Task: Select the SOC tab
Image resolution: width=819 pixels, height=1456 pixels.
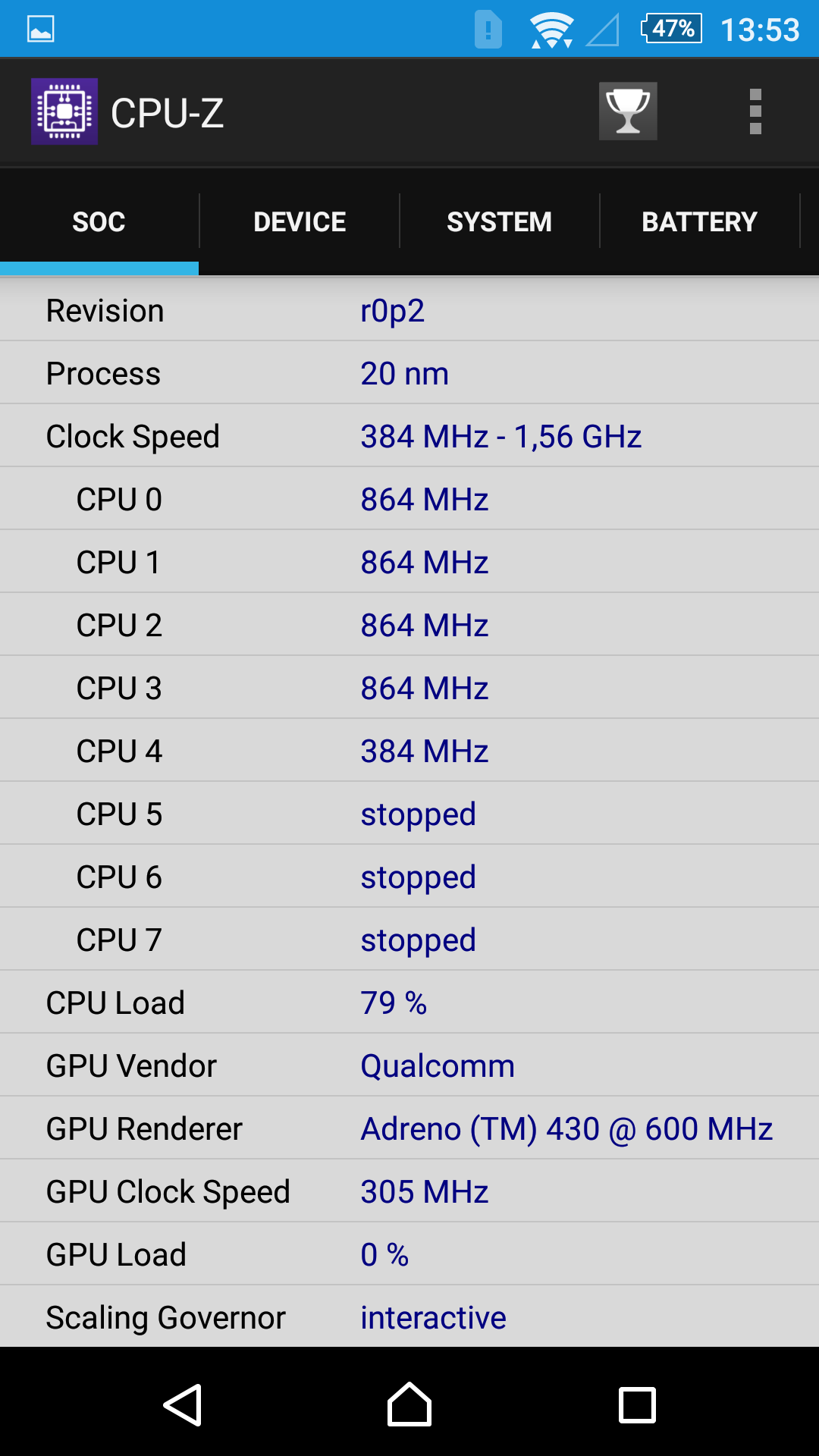Action: point(99,221)
